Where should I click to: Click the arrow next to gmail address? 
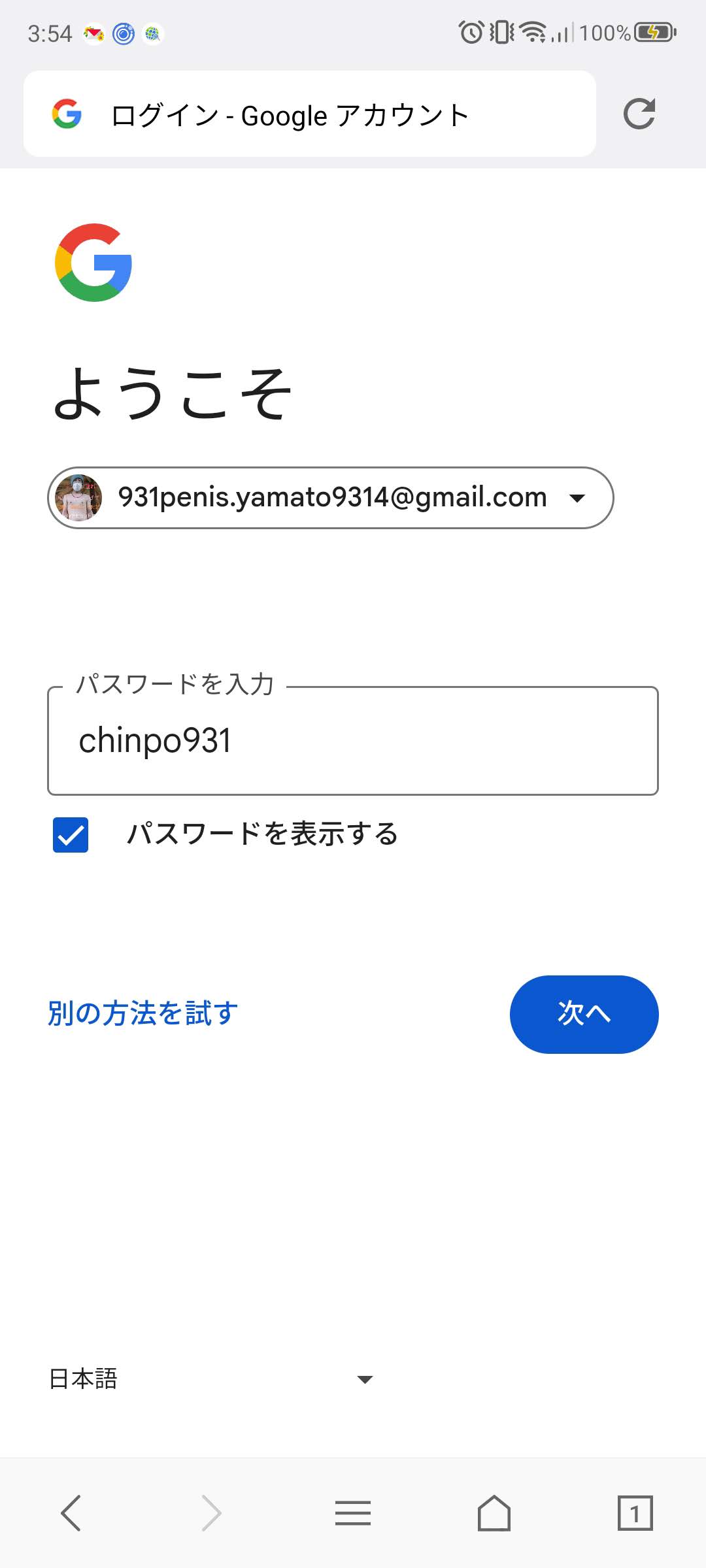578,497
